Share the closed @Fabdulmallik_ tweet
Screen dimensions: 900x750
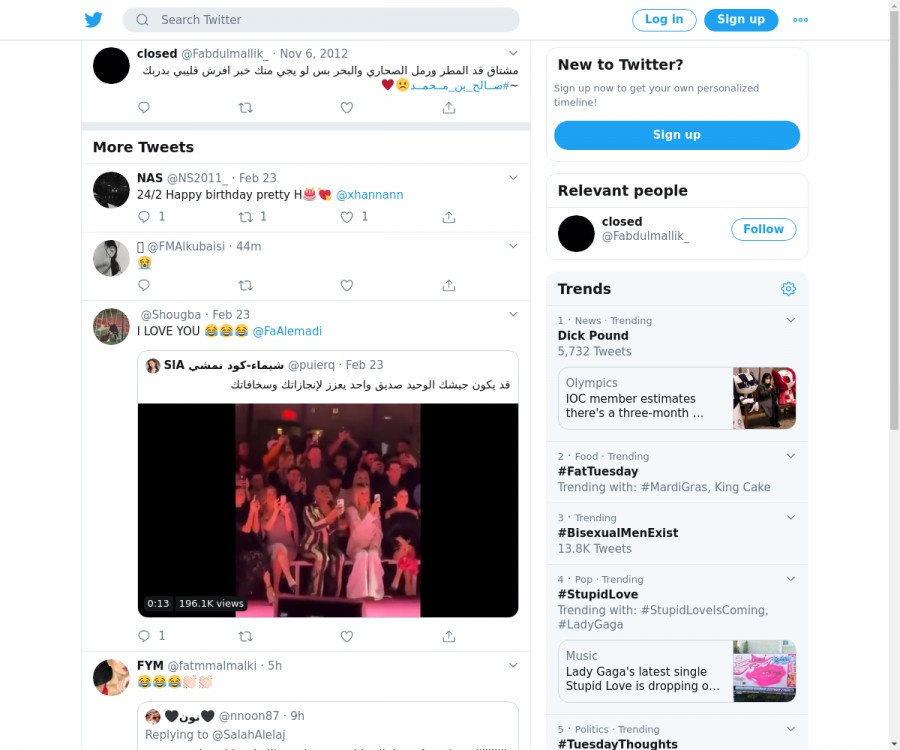pos(449,108)
